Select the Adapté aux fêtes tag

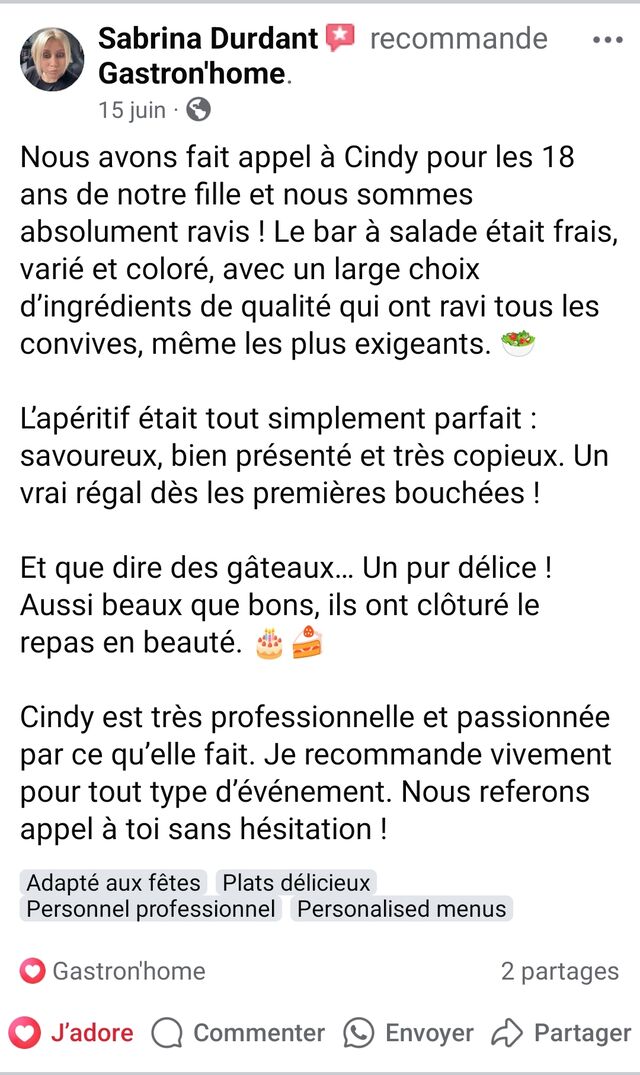(x=114, y=882)
